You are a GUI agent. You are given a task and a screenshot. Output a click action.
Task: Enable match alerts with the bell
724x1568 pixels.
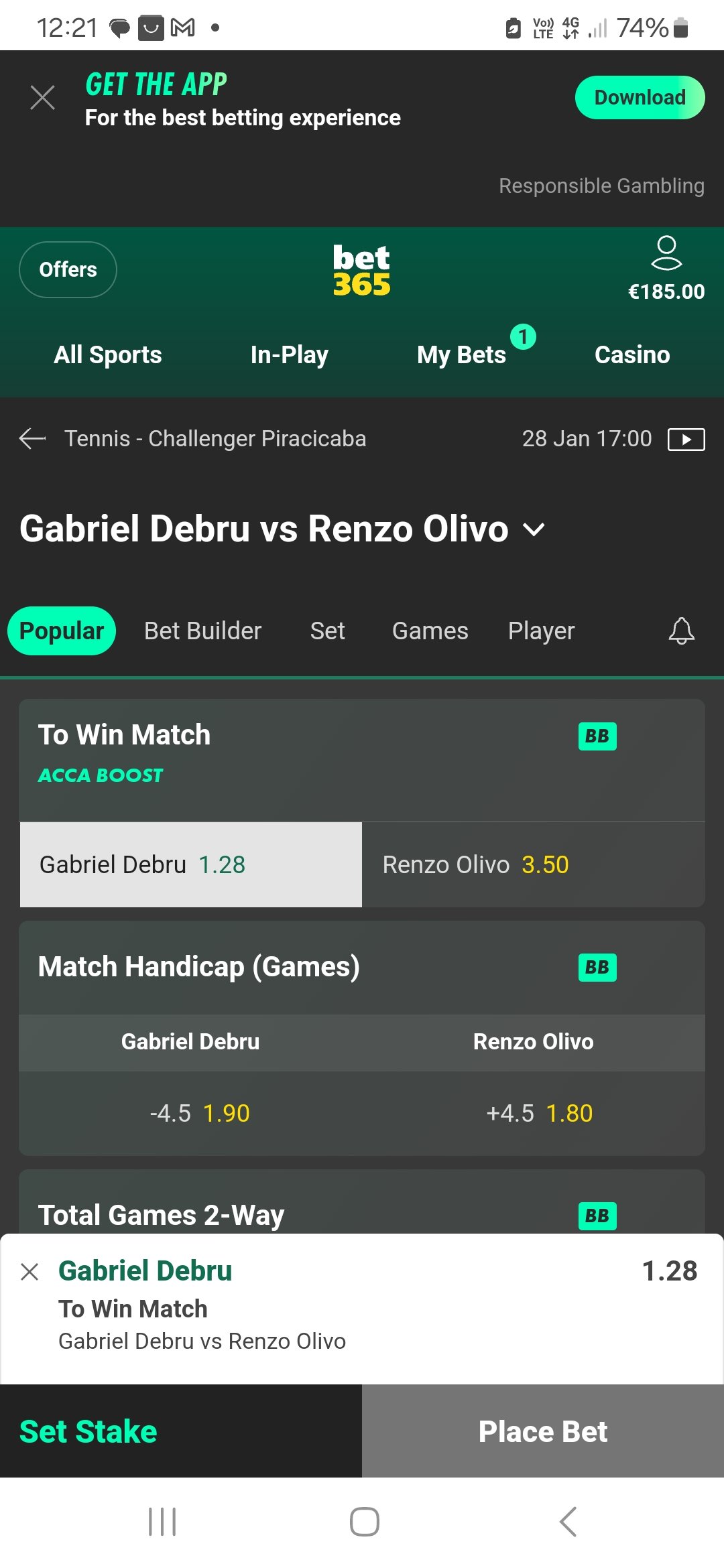(681, 631)
